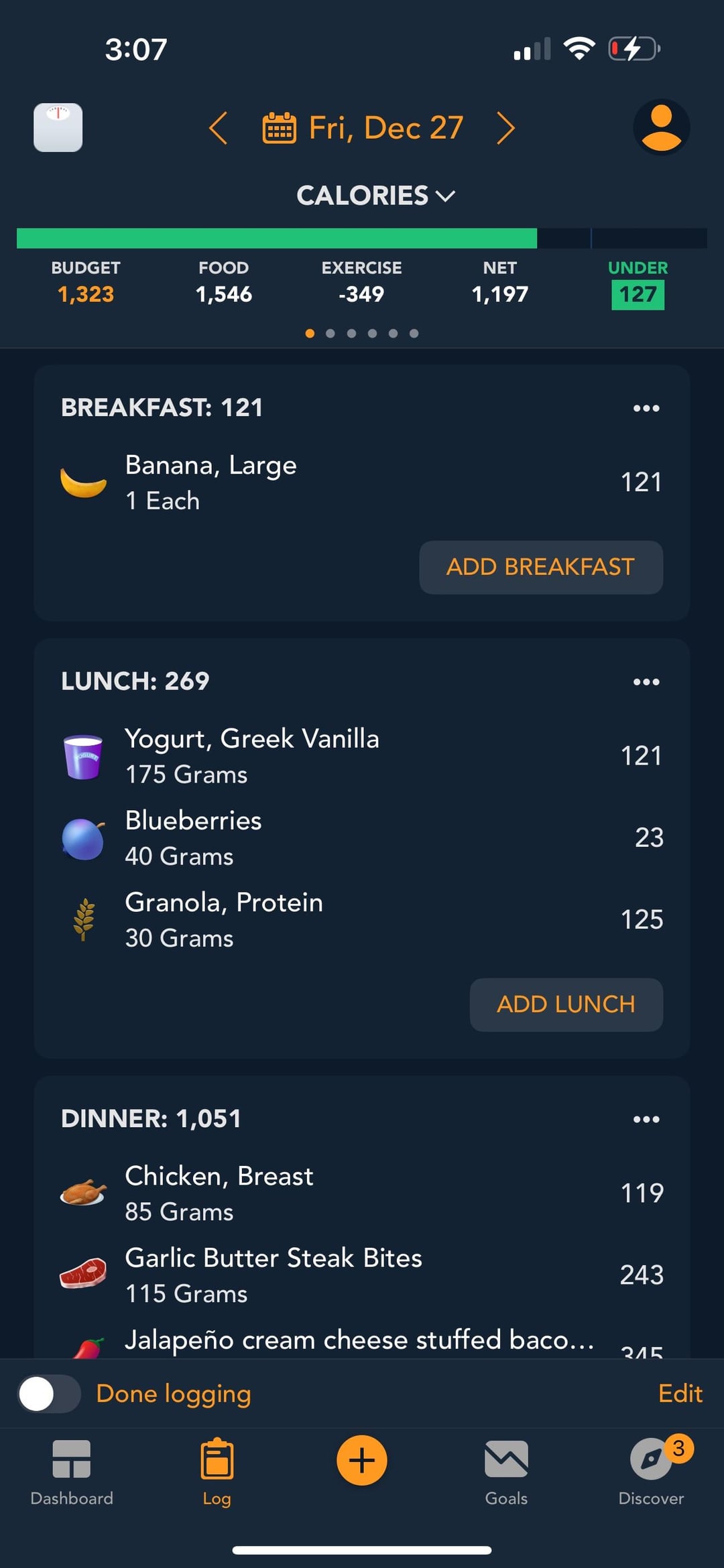This screenshot has width=724, height=1568.
Task: Open the Breakfast three-dot menu
Action: coord(646,408)
